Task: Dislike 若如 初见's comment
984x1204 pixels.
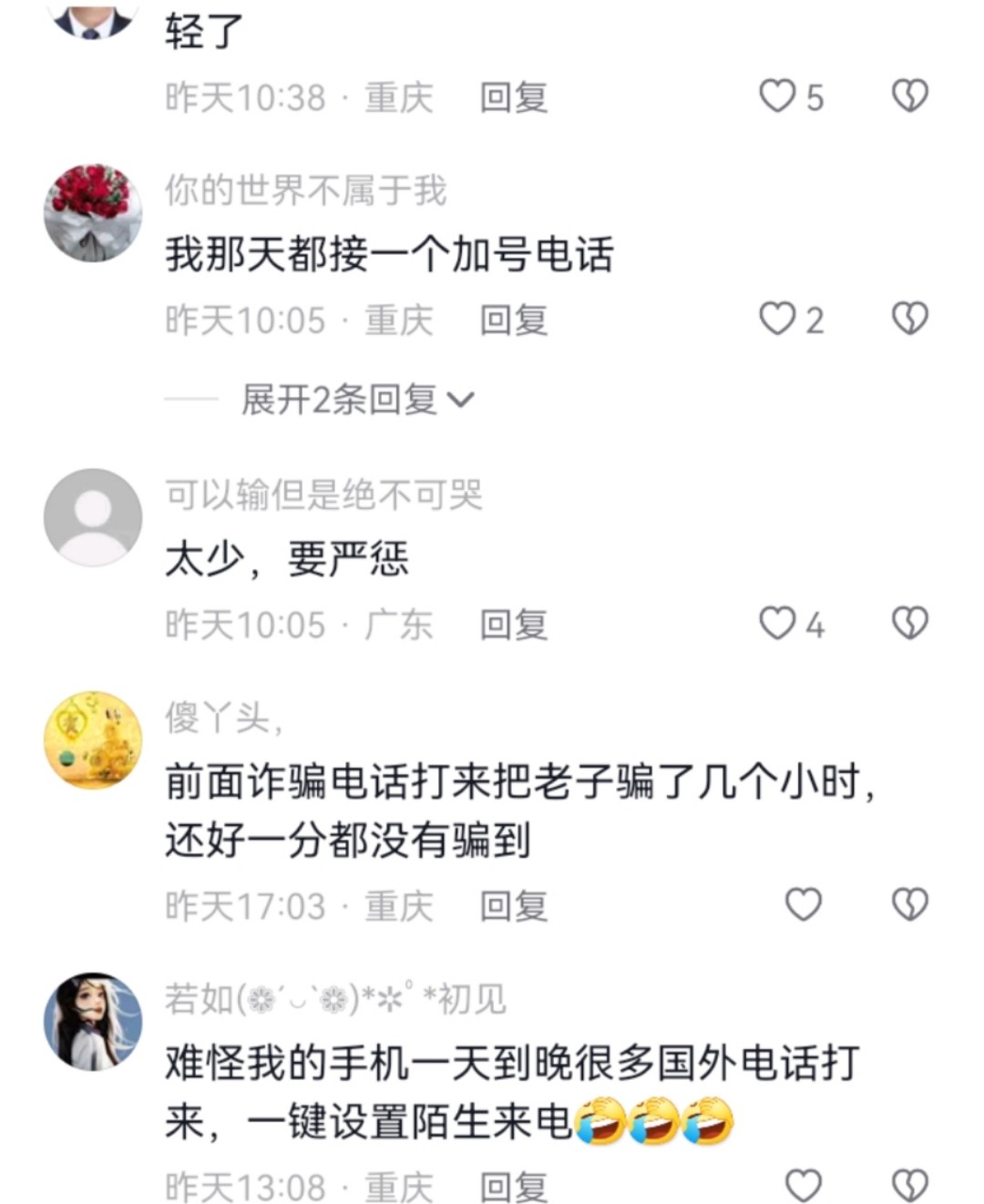Action: click(x=909, y=1186)
